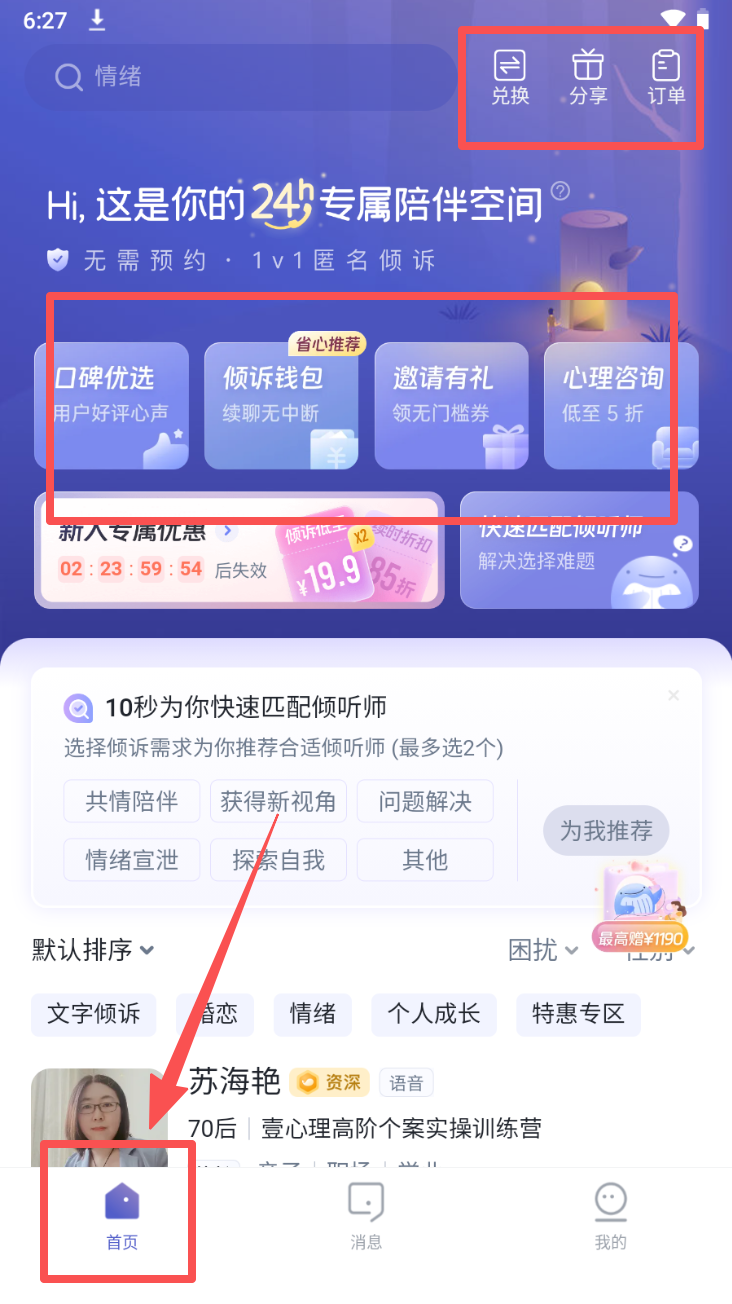Image resolution: width=732 pixels, height=1304 pixels.
Task: Switch to the 我的 tab
Action: [x=610, y=1217]
